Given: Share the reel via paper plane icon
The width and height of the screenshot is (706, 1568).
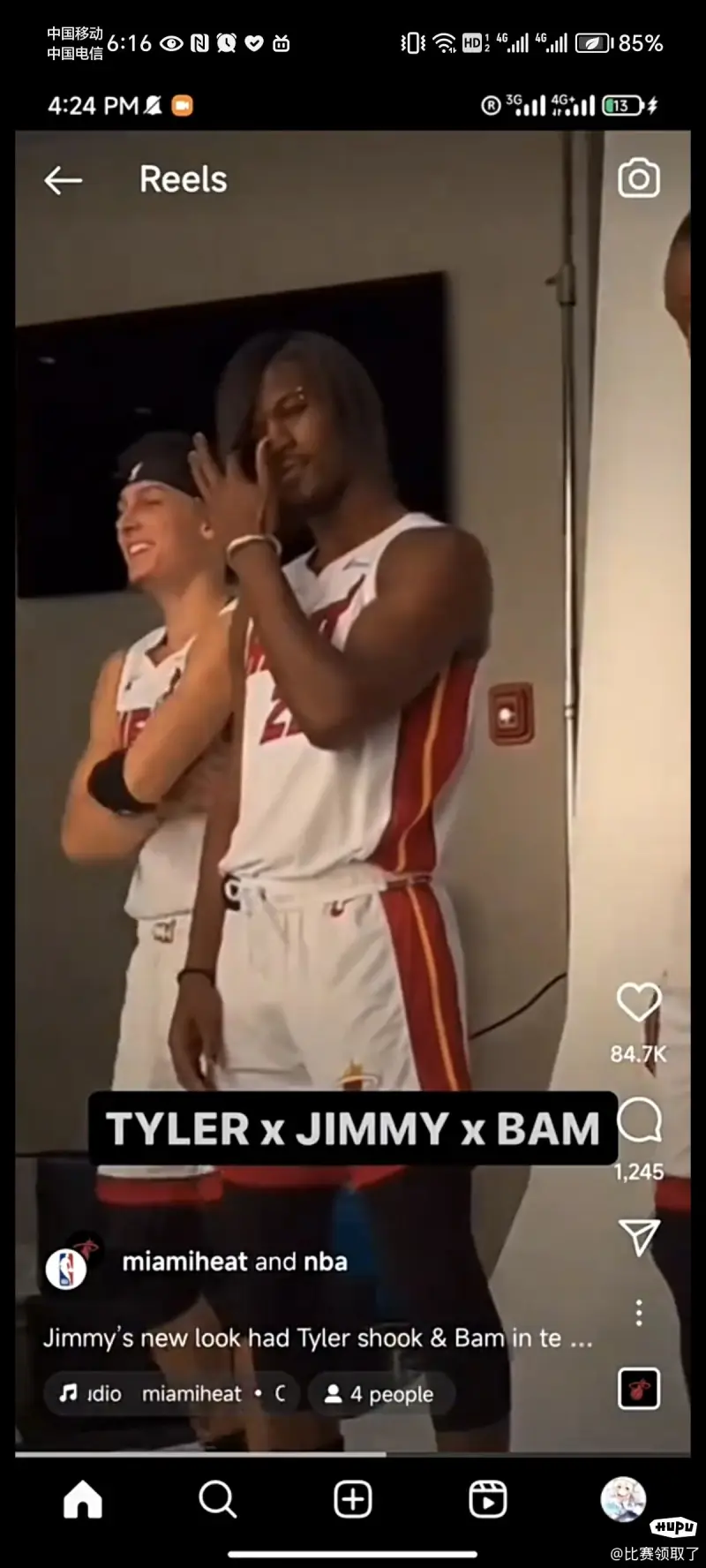Looking at the screenshot, I should [638, 1237].
